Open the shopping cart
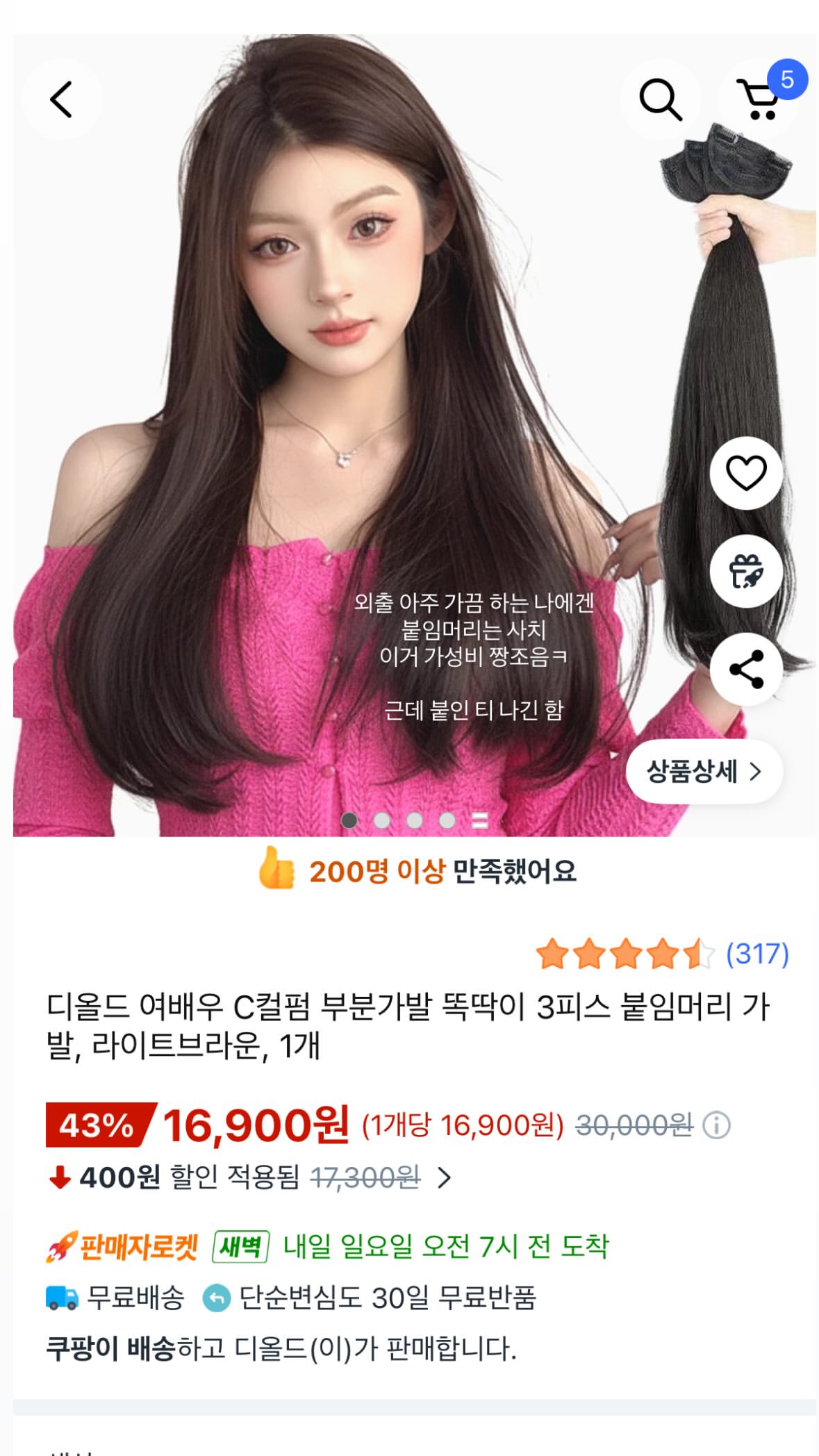This screenshot has height=1456, width=819. point(759,99)
